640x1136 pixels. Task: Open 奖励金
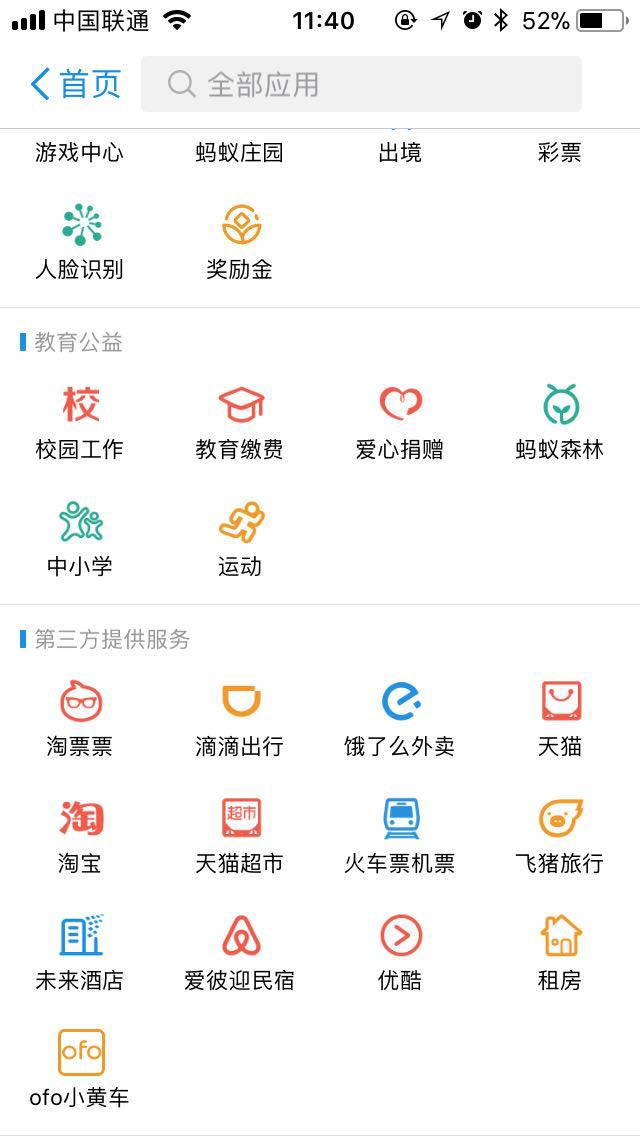coord(240,243)
